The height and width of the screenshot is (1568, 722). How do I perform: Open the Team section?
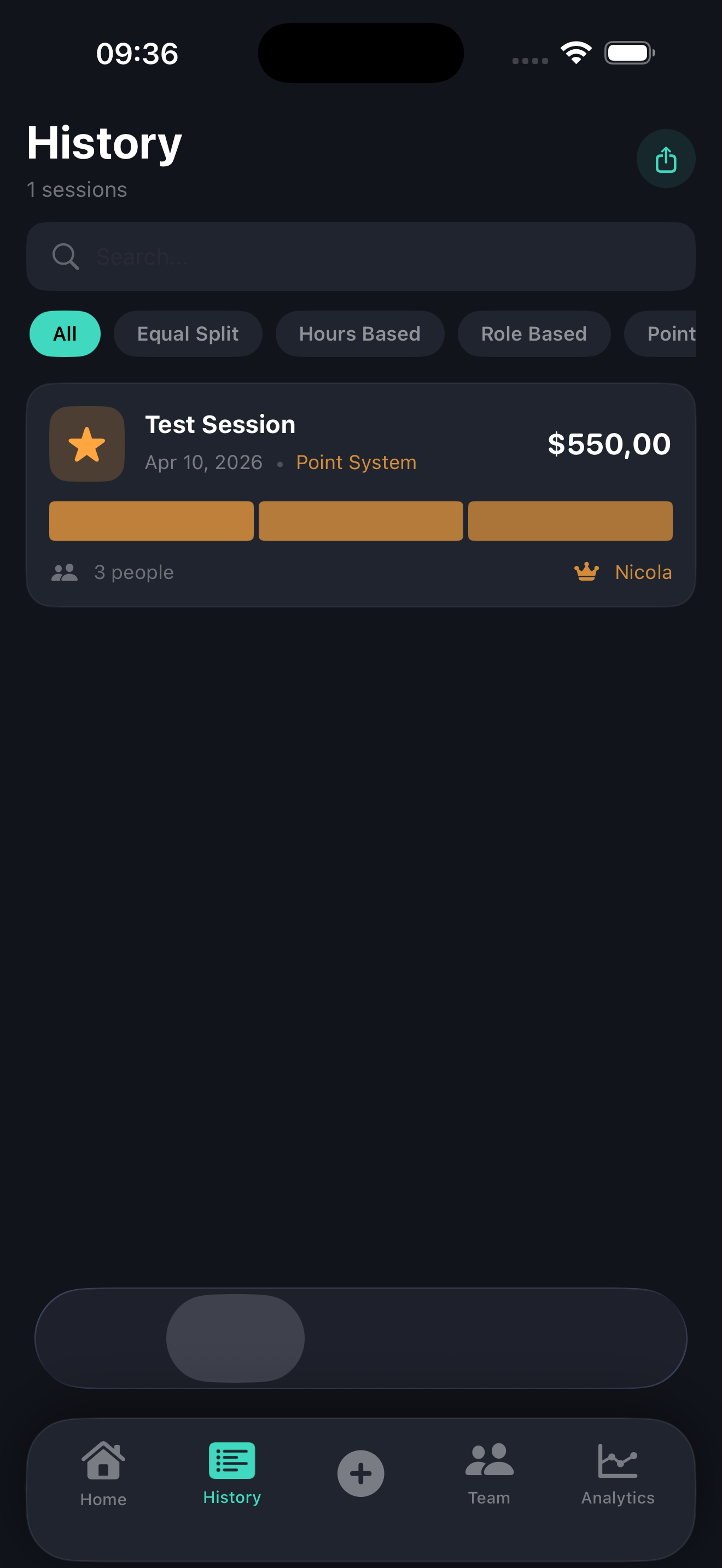click(x=489, y=1473)
